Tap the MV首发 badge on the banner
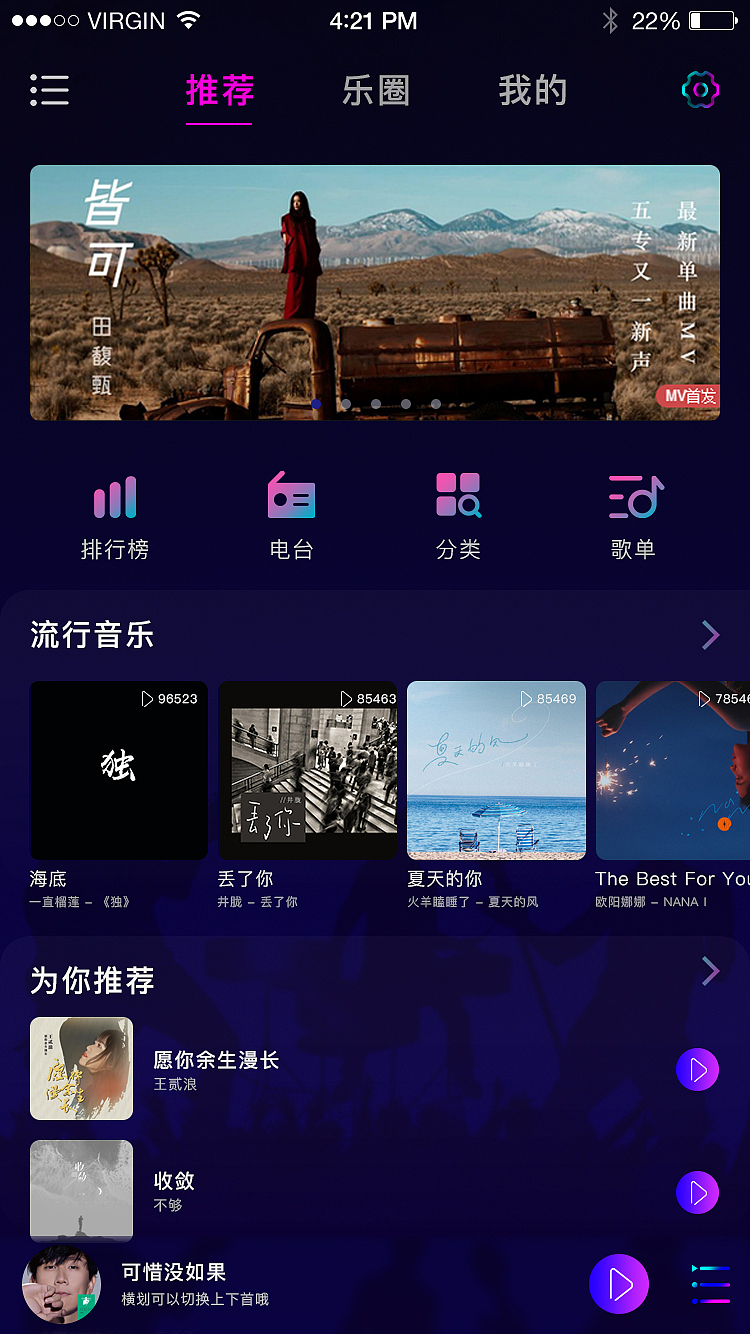750x1334 pixels. click(x=692, y=397)
